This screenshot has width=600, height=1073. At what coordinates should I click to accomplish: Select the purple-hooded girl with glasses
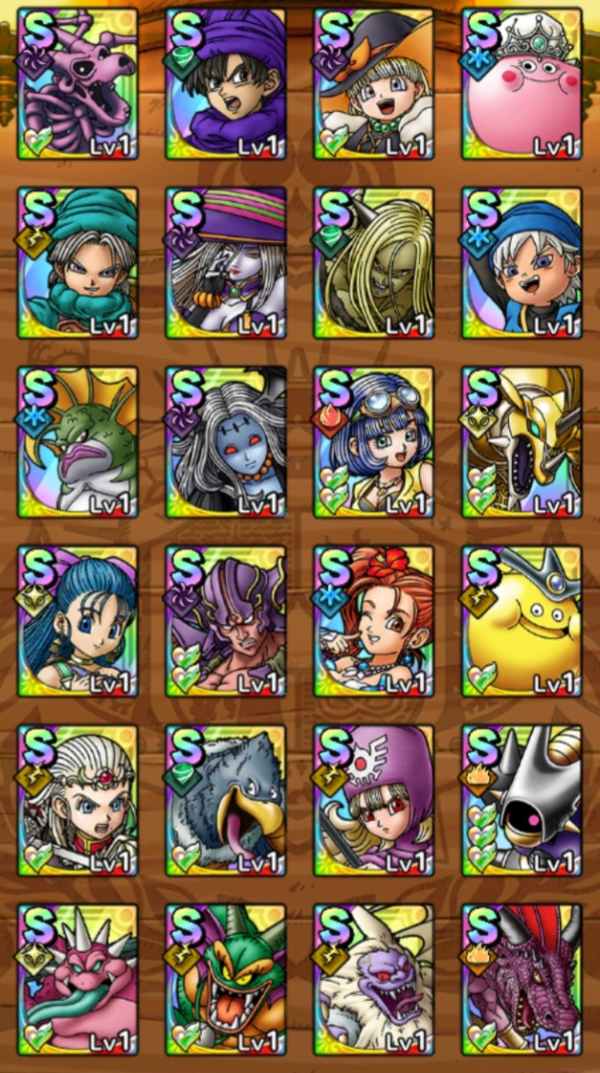(374, 799)
